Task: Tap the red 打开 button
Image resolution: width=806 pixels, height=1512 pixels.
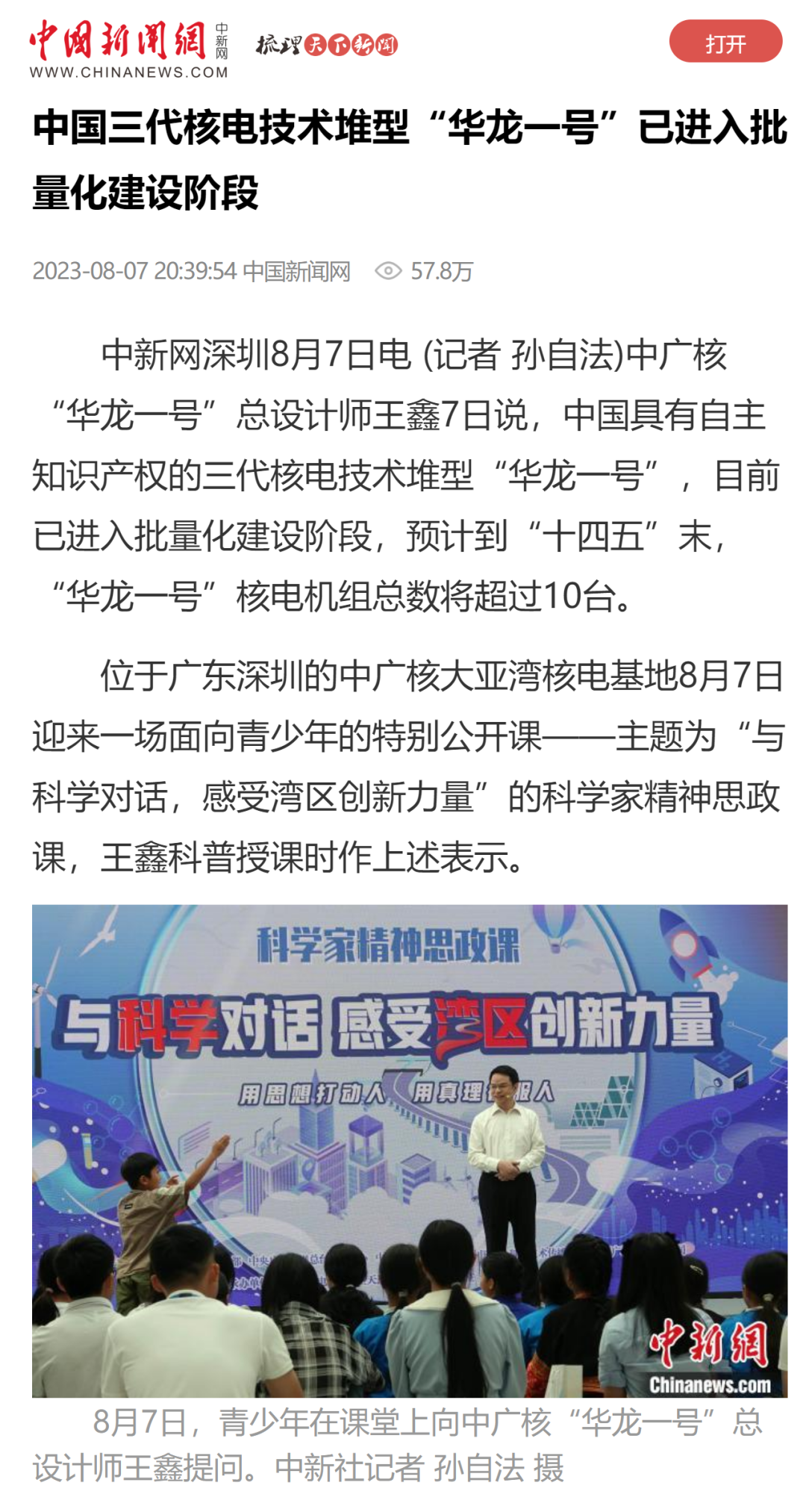Action: (x=725, y=43)
